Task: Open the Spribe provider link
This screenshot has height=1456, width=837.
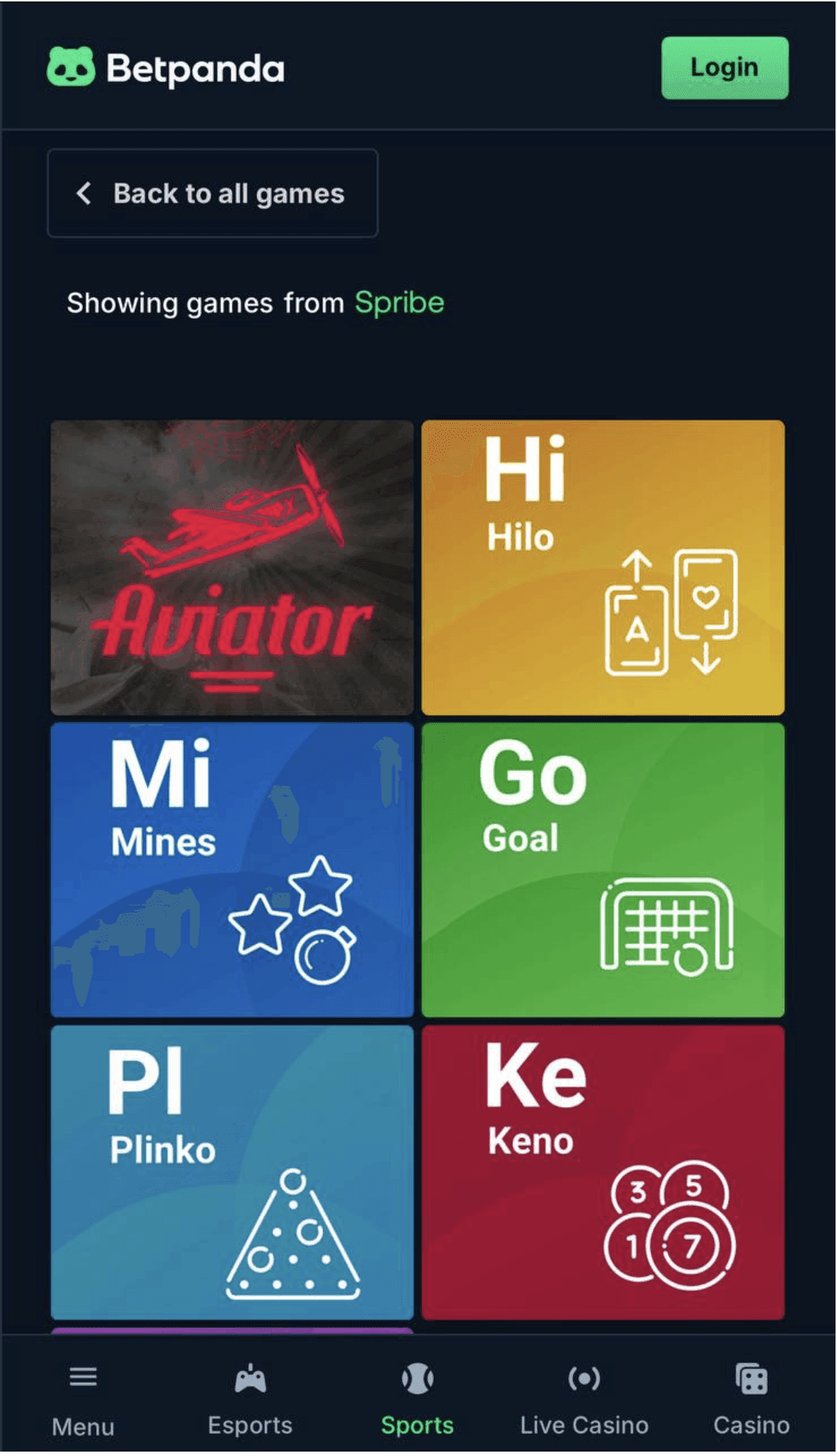Action: tap(399, 303)
